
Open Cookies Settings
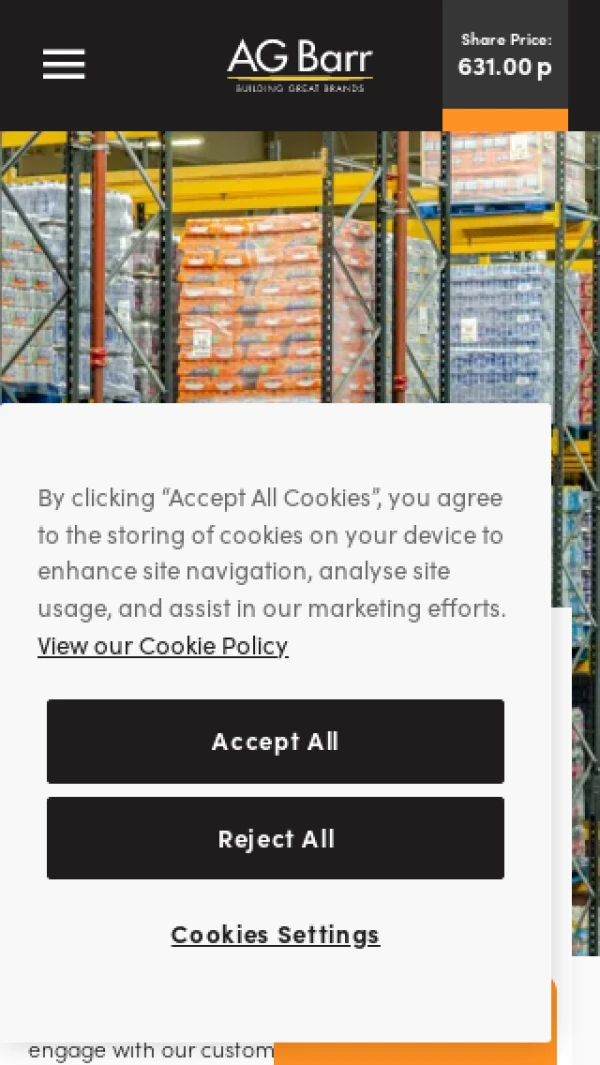click(x=275, y=935)
